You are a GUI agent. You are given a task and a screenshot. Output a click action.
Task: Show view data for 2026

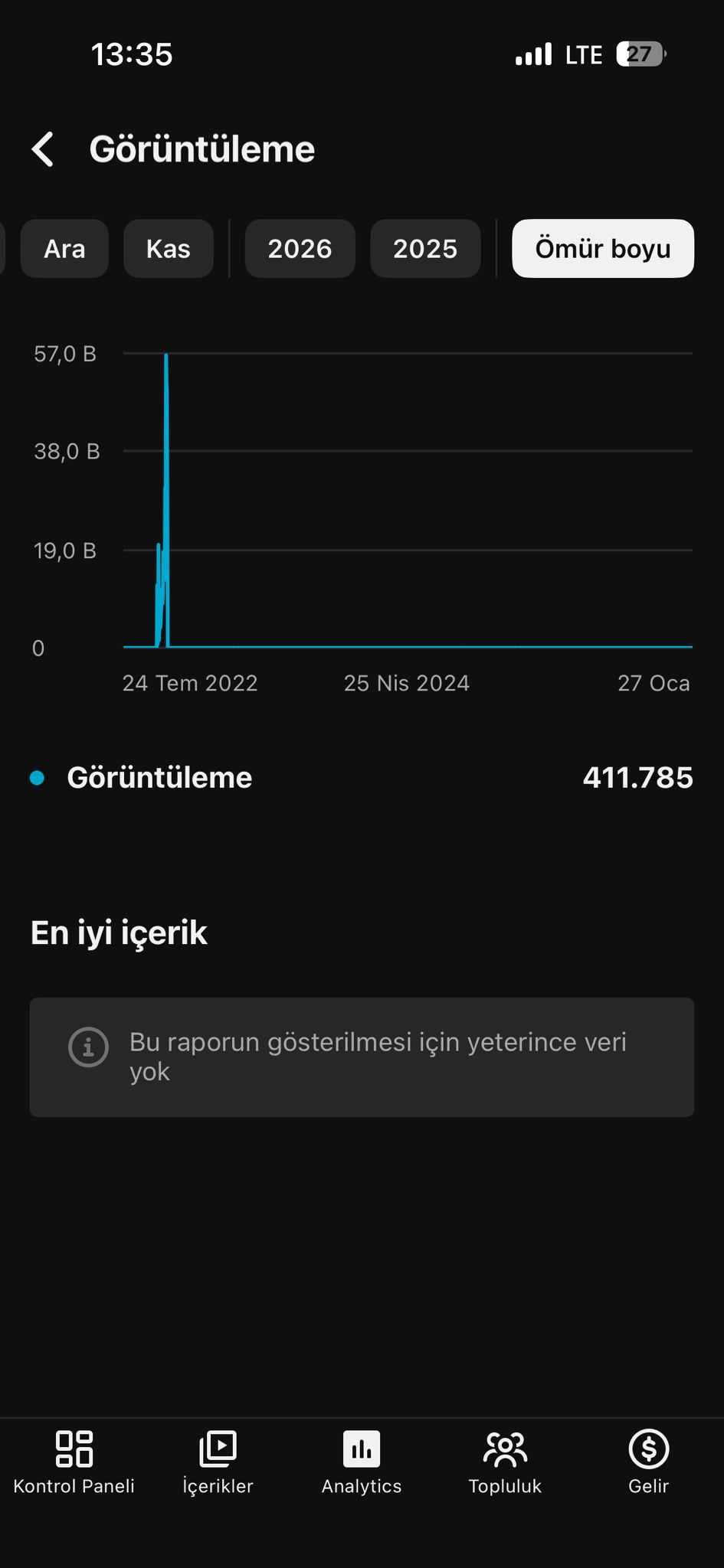[x=300, y=249]
